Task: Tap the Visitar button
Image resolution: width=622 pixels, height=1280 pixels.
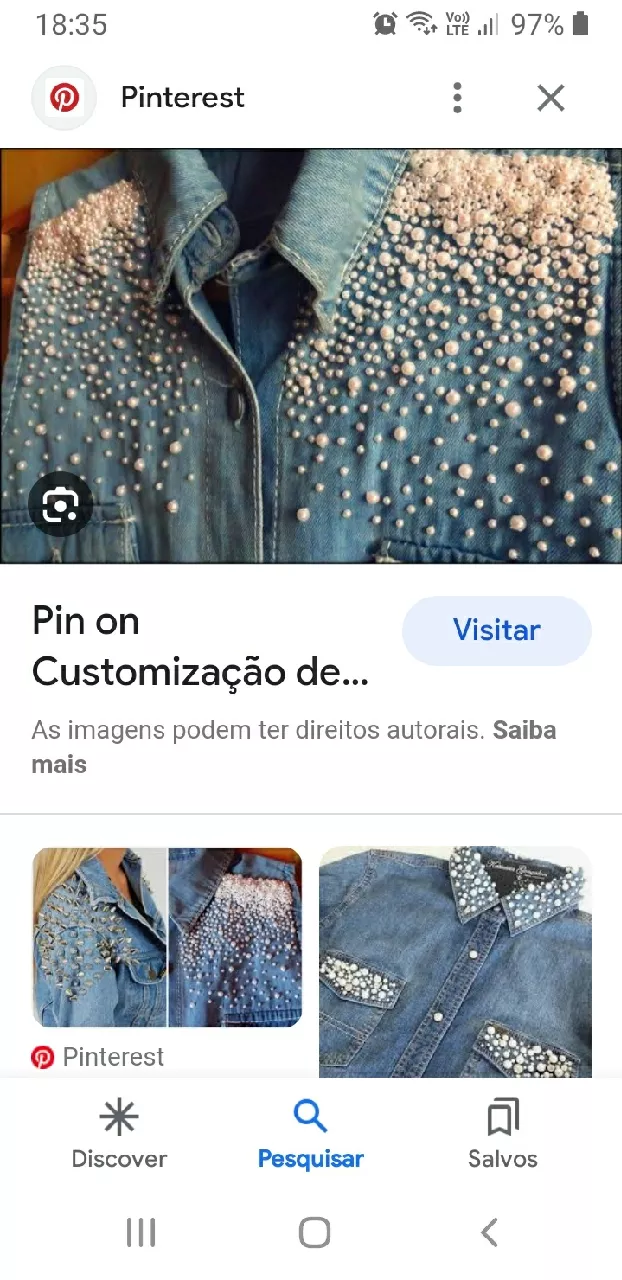Action: (x=497, y=630)
